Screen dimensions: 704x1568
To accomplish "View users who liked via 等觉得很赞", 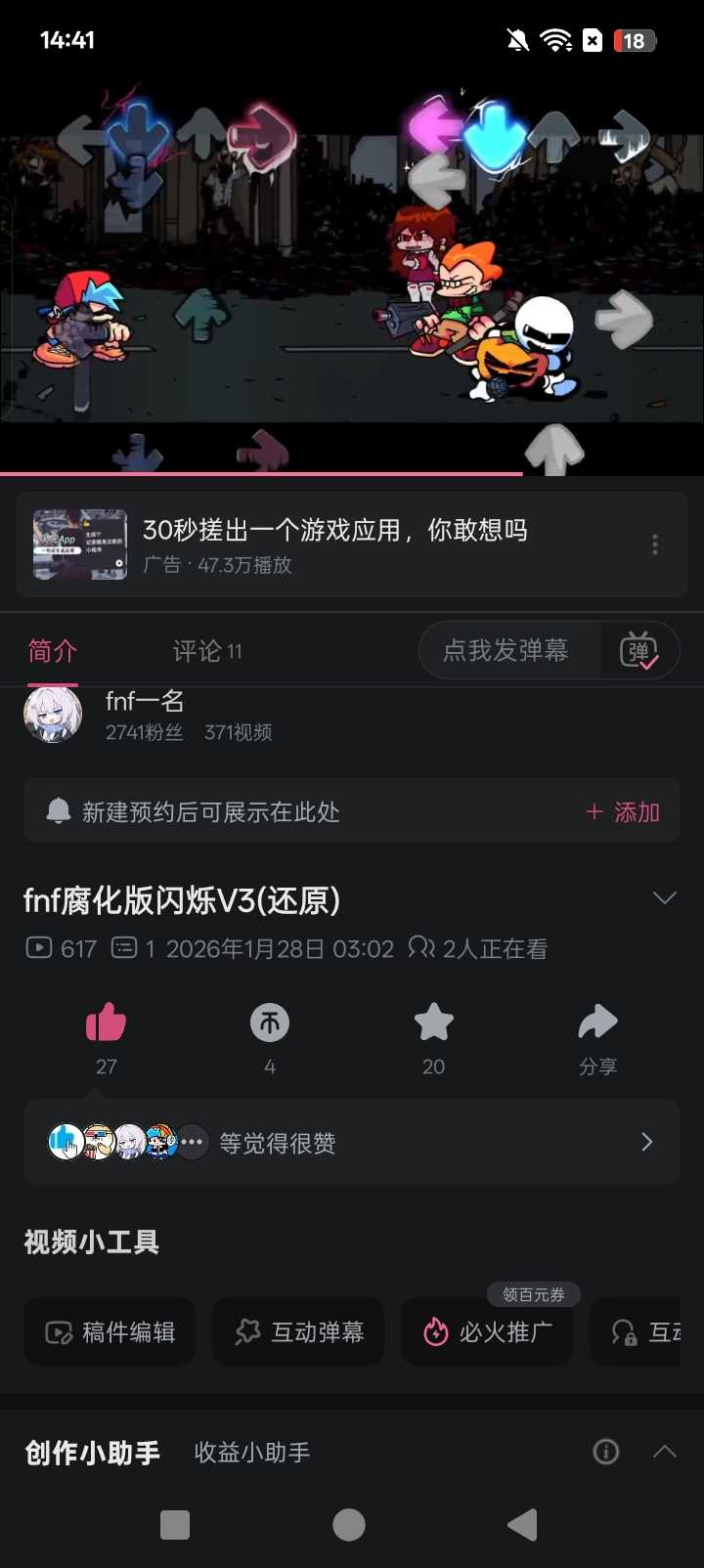I will point(352,1142).
